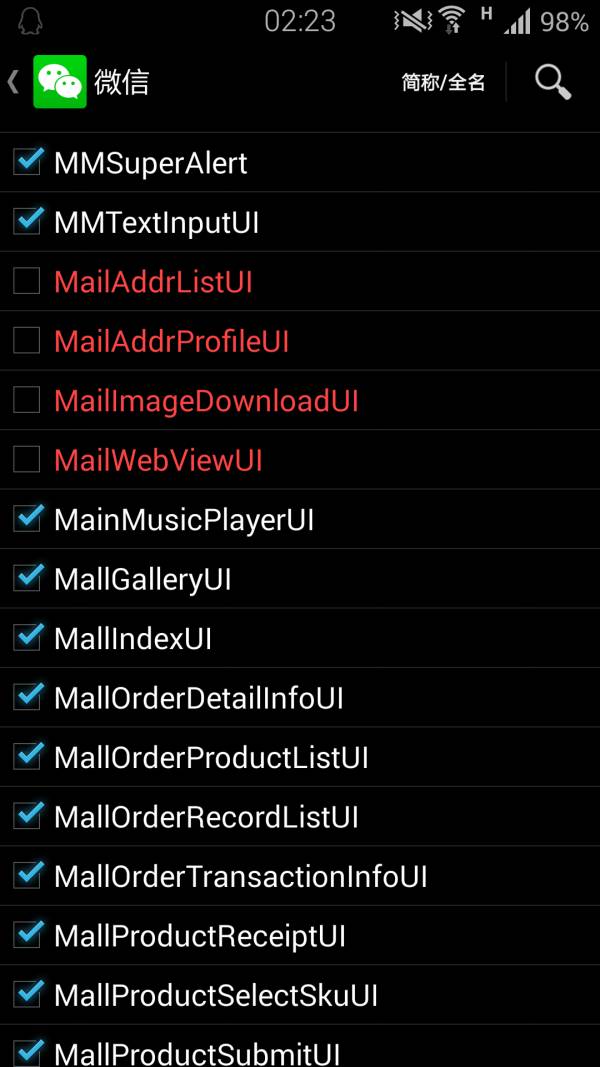The height and width of the screenshot is (1067, 600).
Task: Toggle the MallProductSubmitUI checkbox
Action: coord(27,1052)
